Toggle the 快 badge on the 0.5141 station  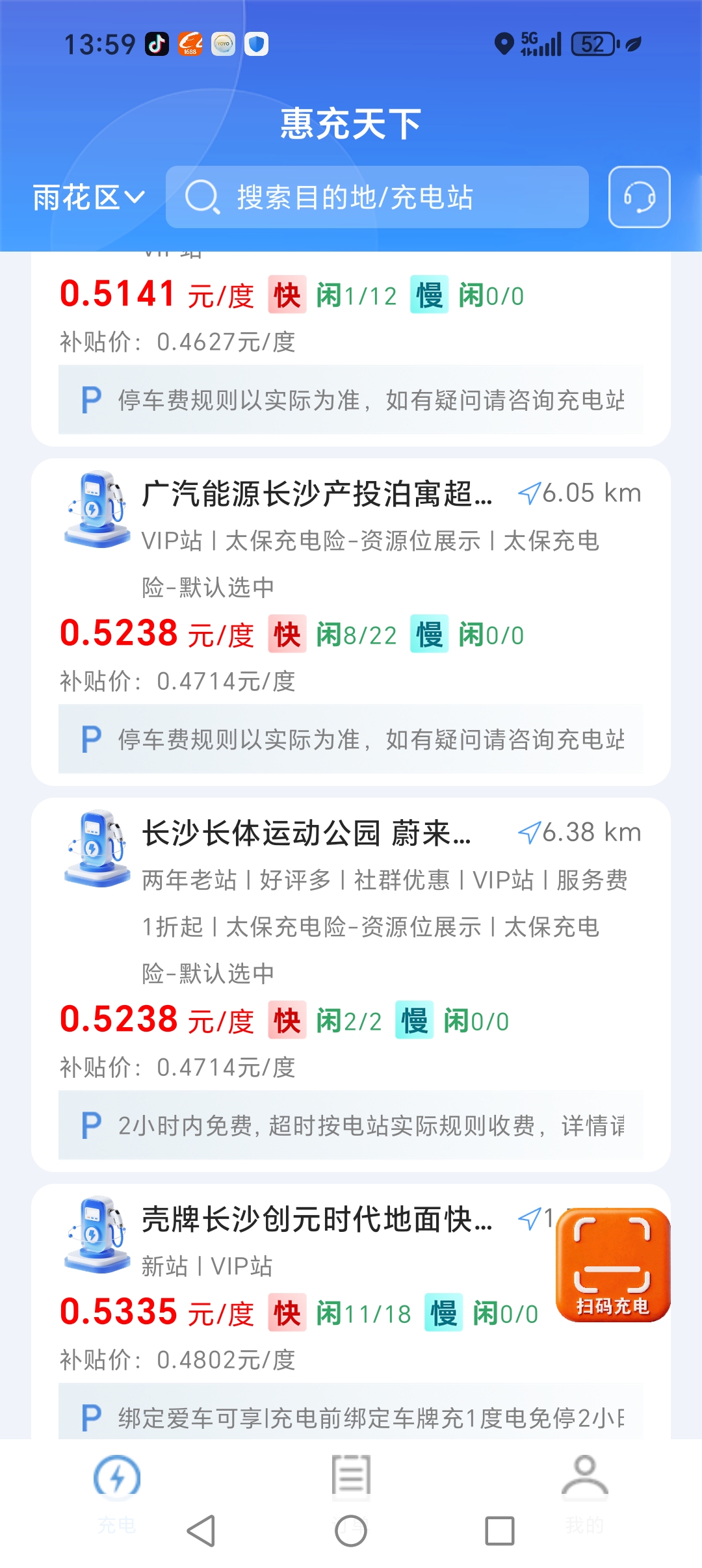(x=286, y=294)
